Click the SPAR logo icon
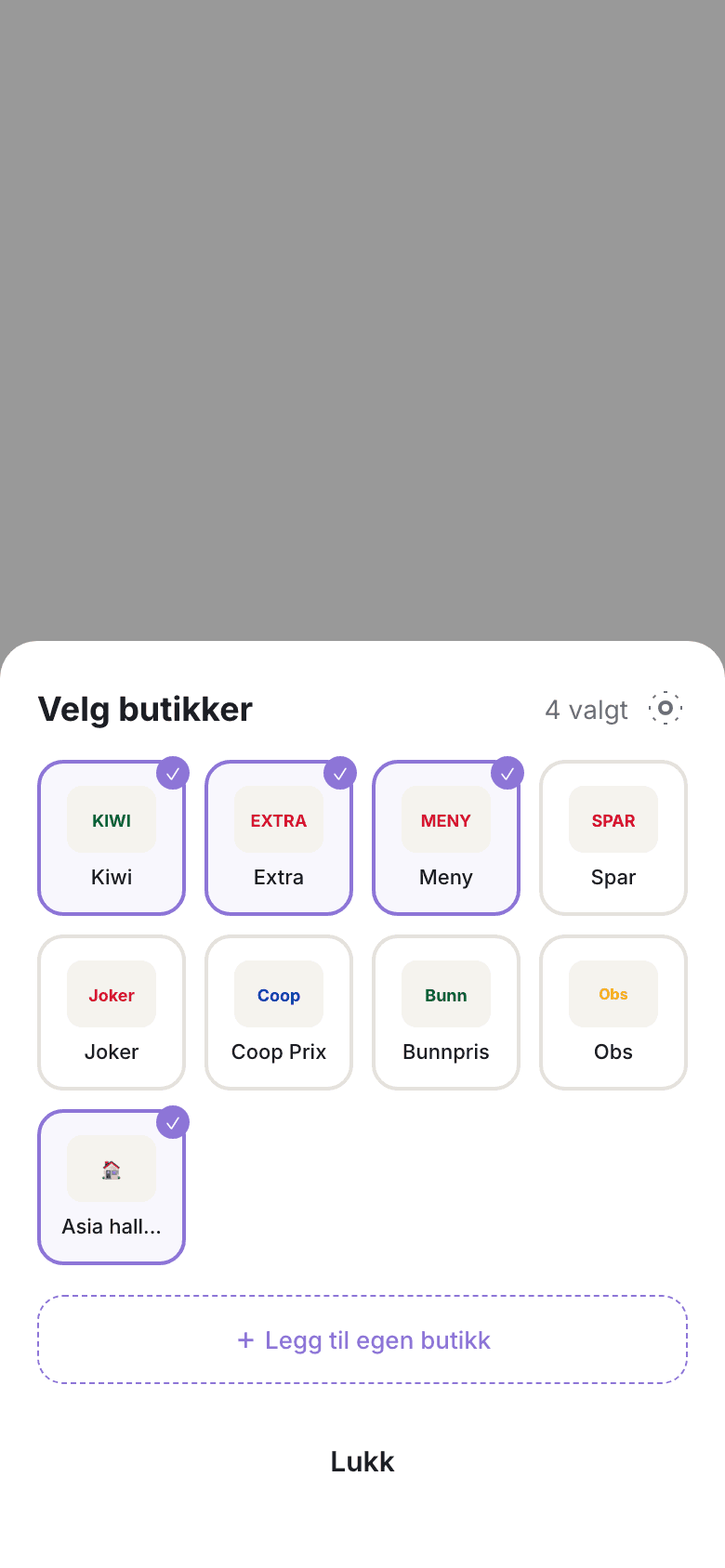 (613, 819)
